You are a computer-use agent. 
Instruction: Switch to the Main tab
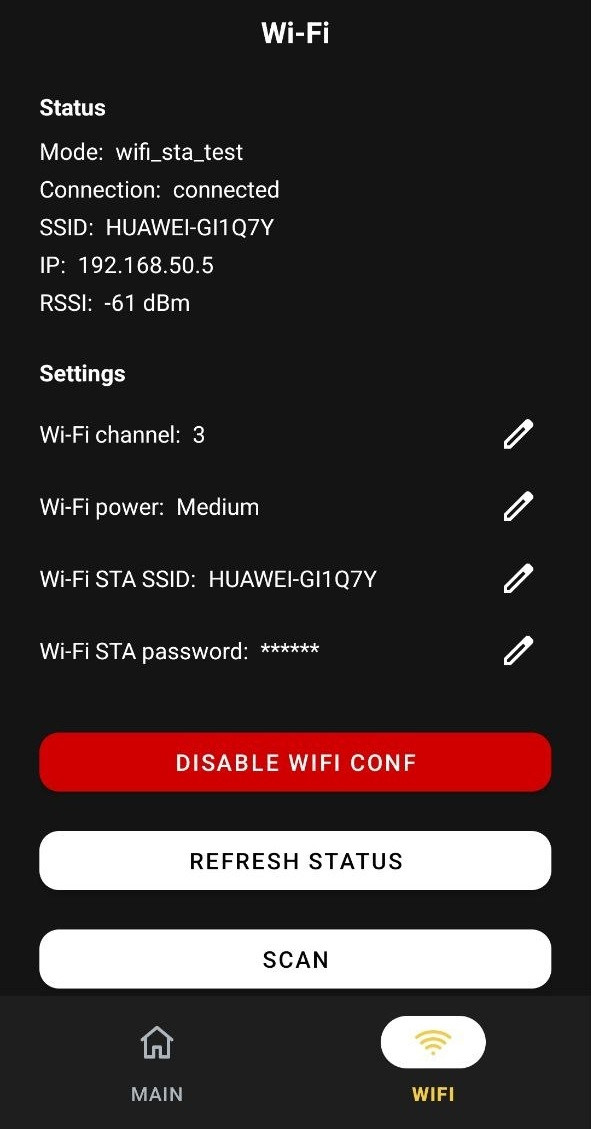point(157,1063)
